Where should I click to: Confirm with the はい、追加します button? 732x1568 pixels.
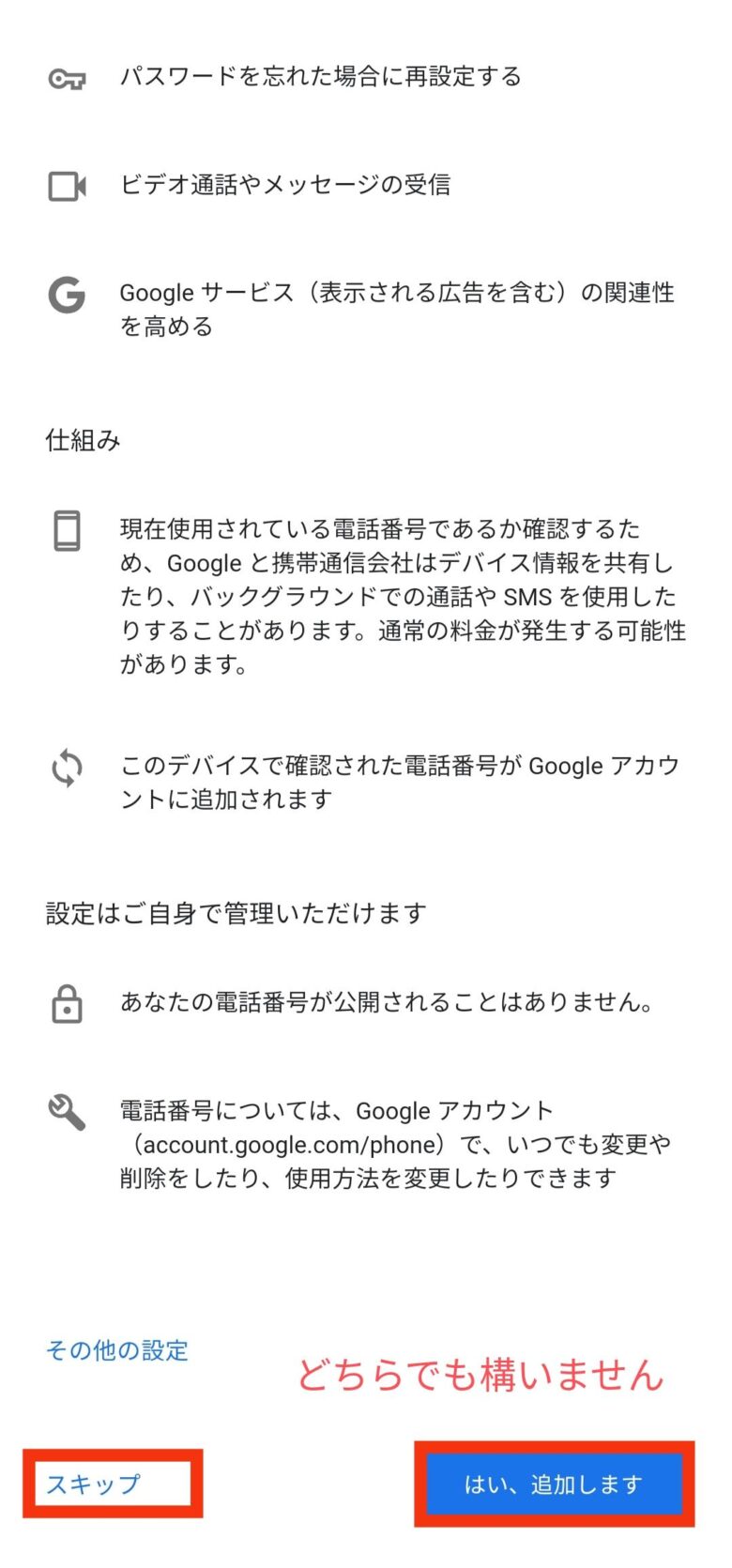click(x=554, y=1484)
